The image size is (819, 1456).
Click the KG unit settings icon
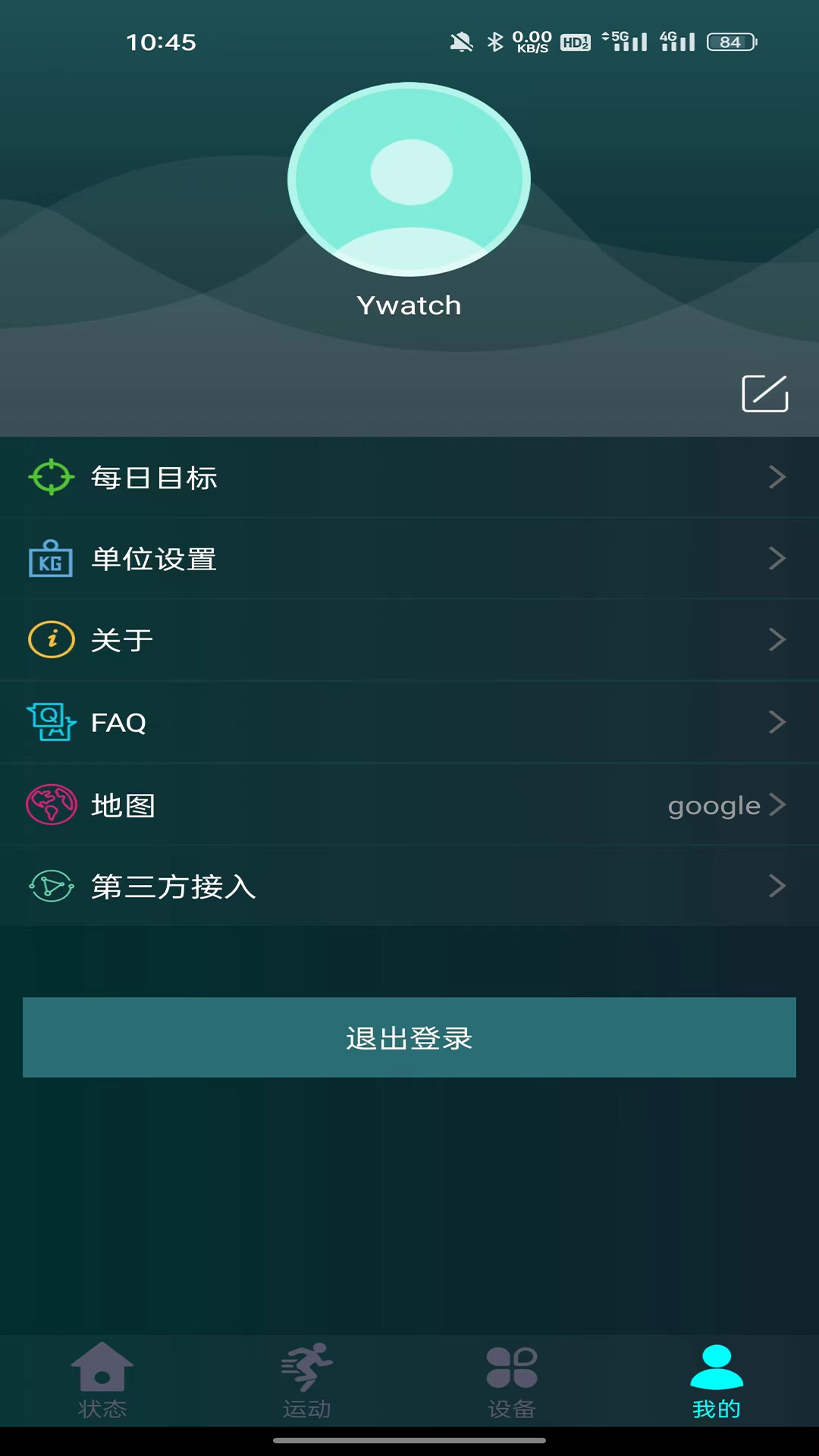point(51,559)
